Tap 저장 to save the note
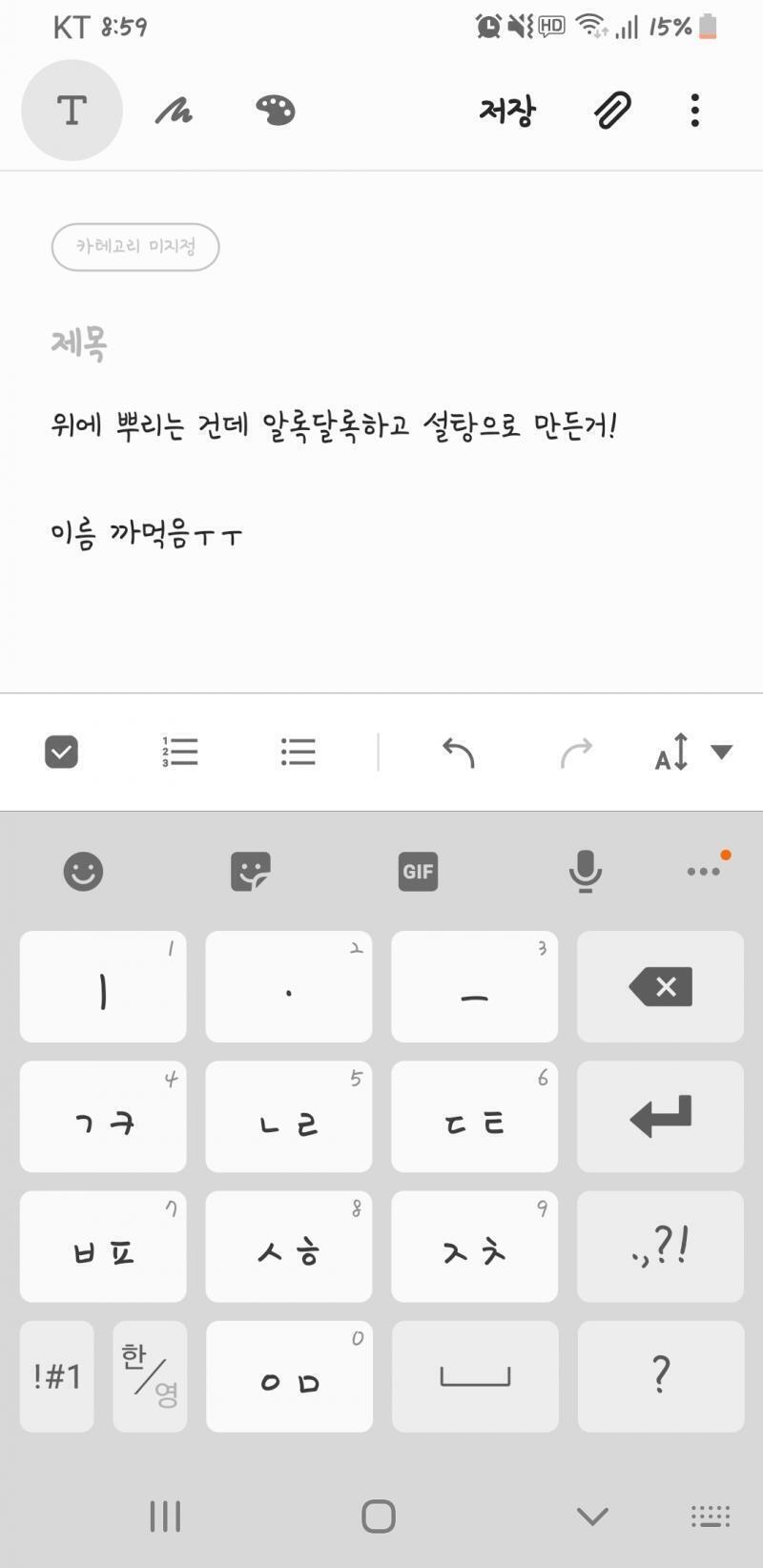The image size is (763, 1568). pos(506,111)
